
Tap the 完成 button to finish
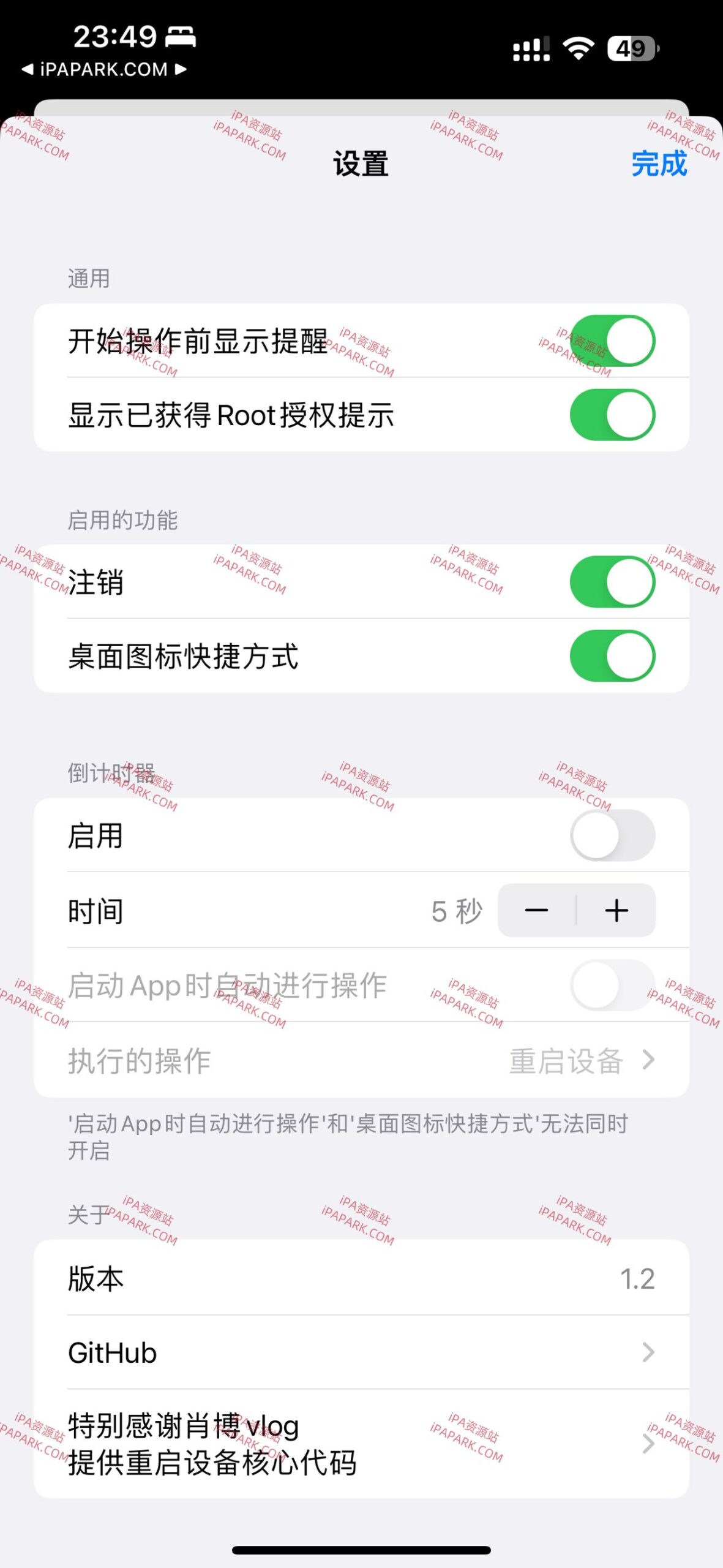pyautogui.click(x=659, y=164)
